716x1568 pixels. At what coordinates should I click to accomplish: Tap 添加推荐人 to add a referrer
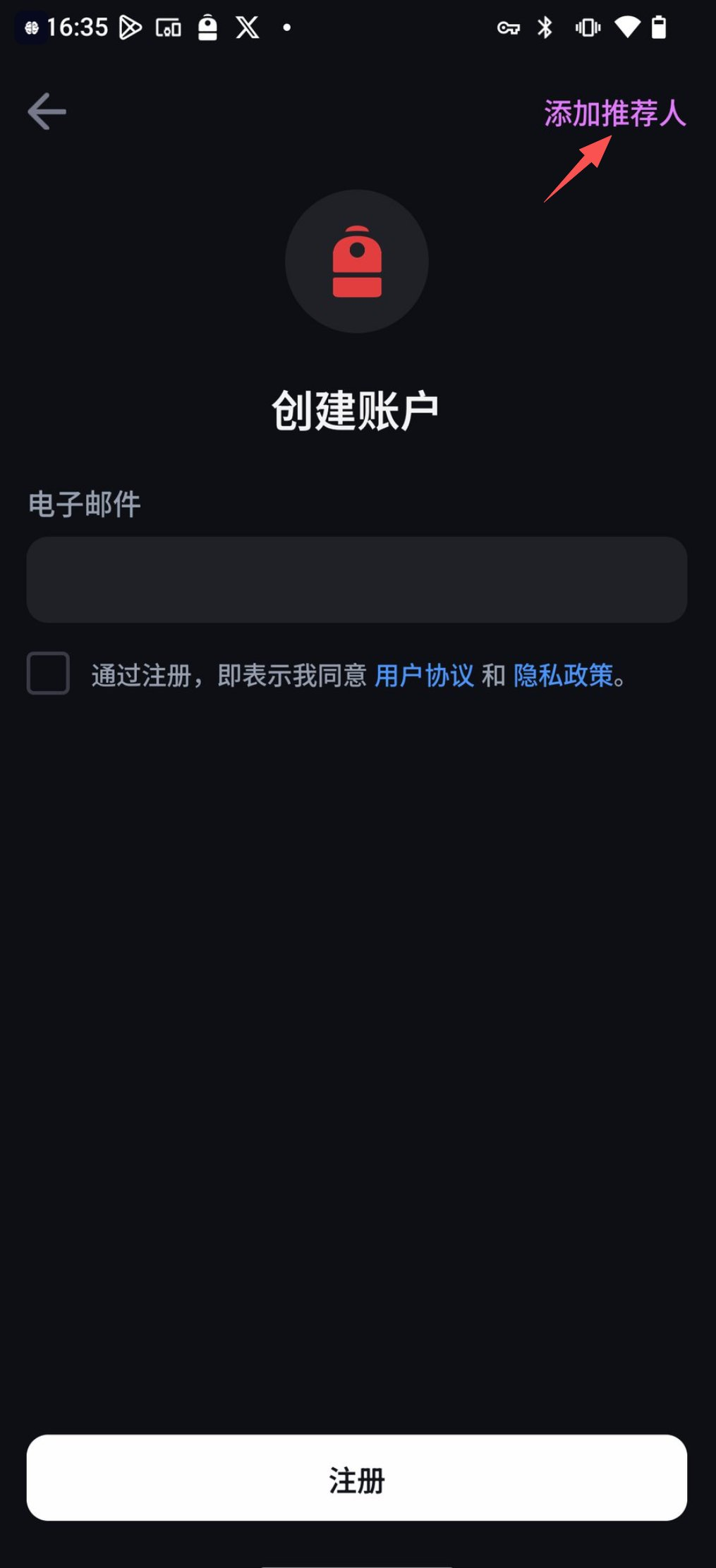(614, 113)
